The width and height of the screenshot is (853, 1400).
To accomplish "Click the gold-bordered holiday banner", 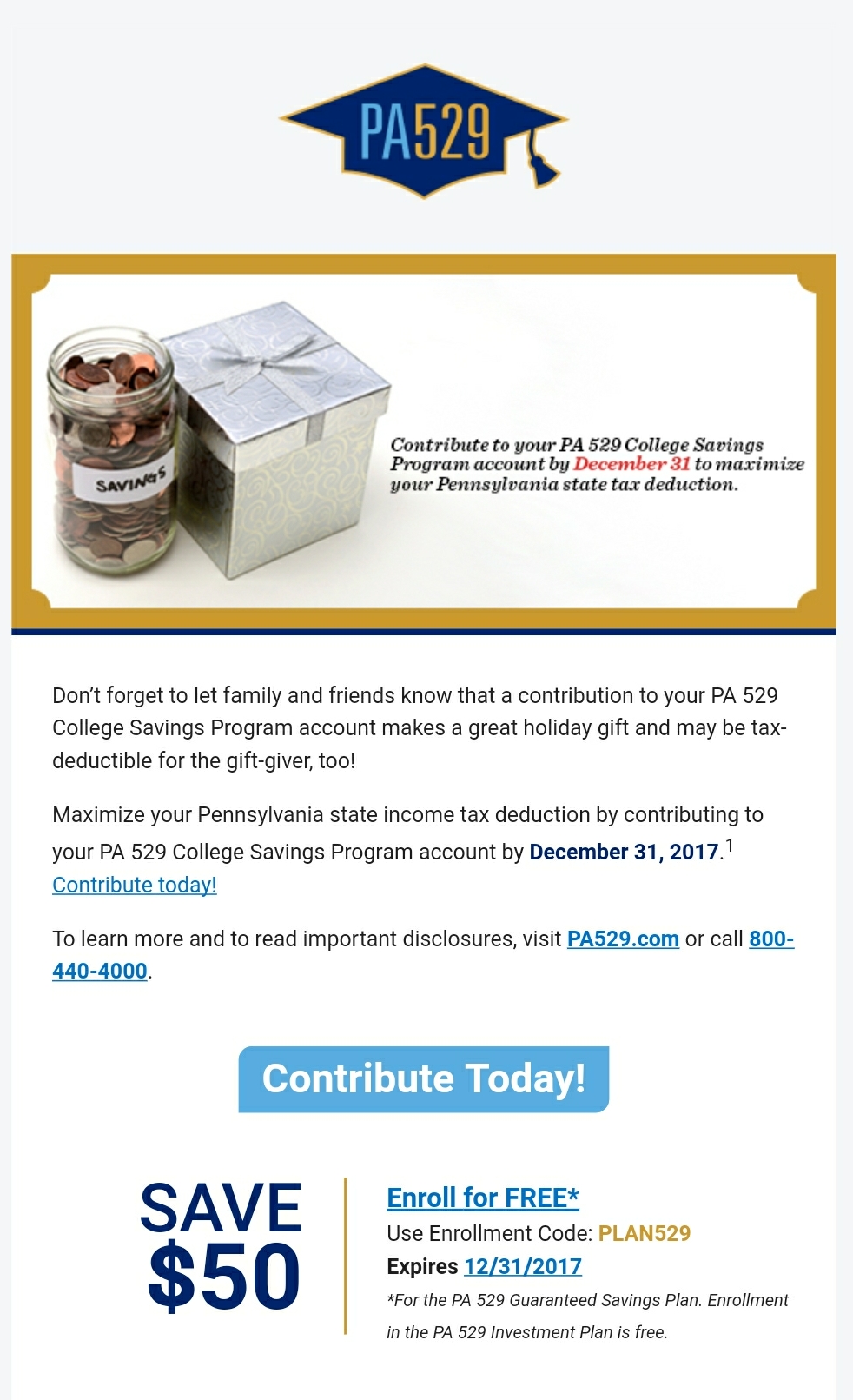I will tap(426, 439).
